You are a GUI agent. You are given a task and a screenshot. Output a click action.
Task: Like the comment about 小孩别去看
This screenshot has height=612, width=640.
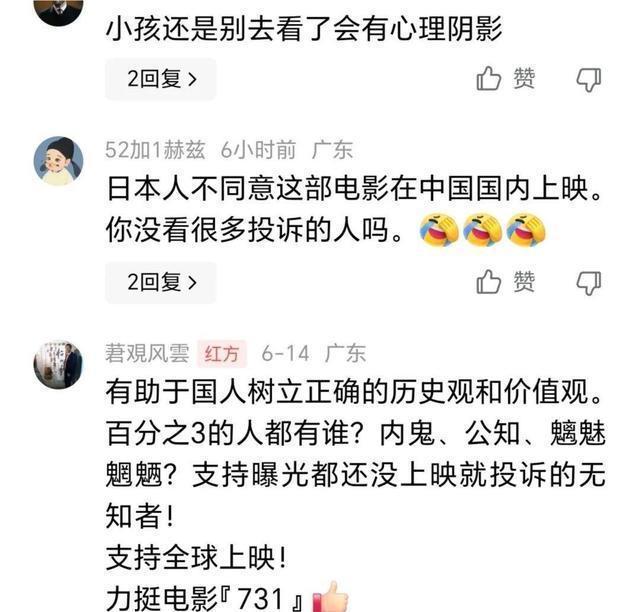(x=506, y=78)
